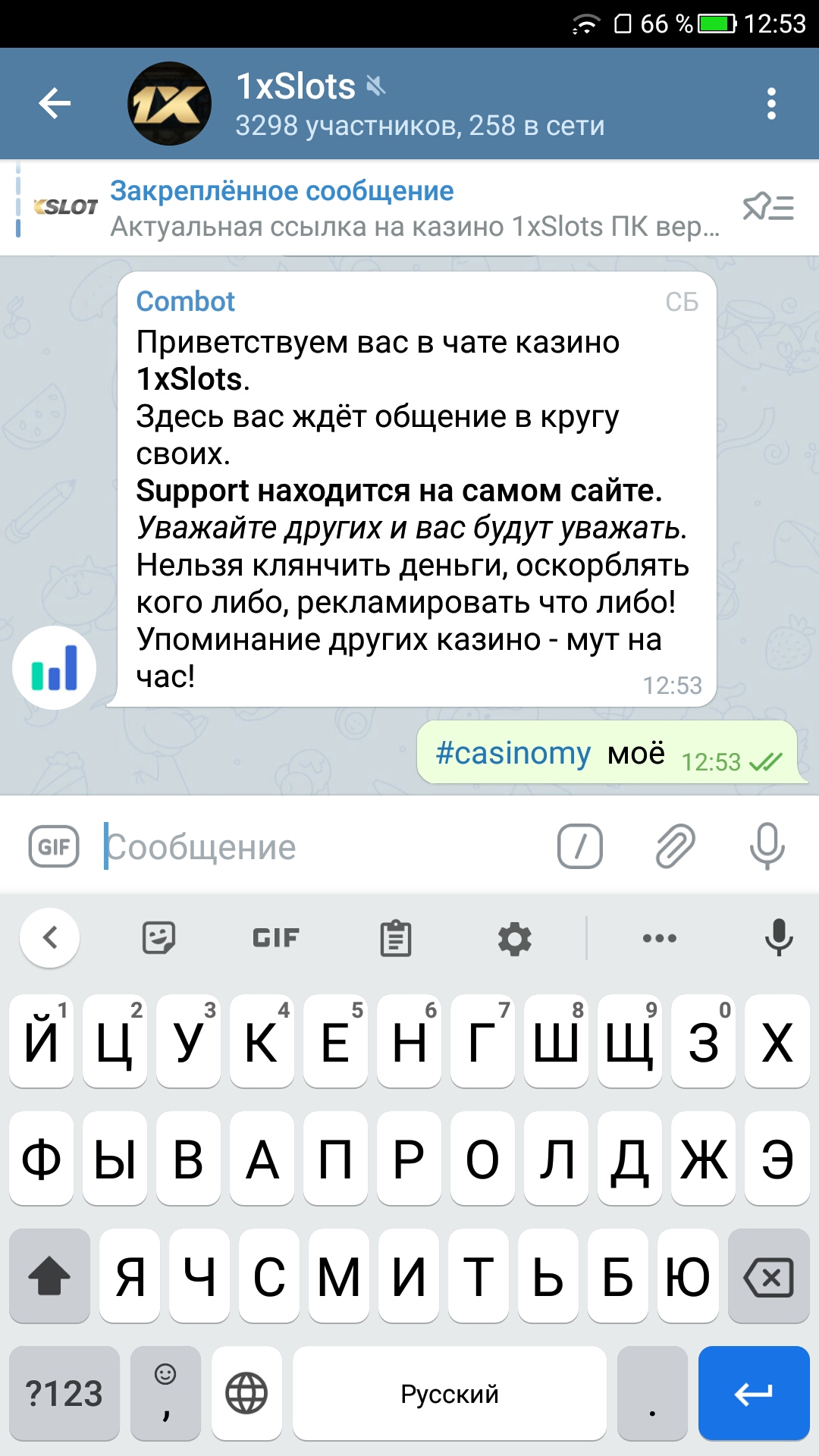Open the pinned message about the casino link

coord(413,209)
